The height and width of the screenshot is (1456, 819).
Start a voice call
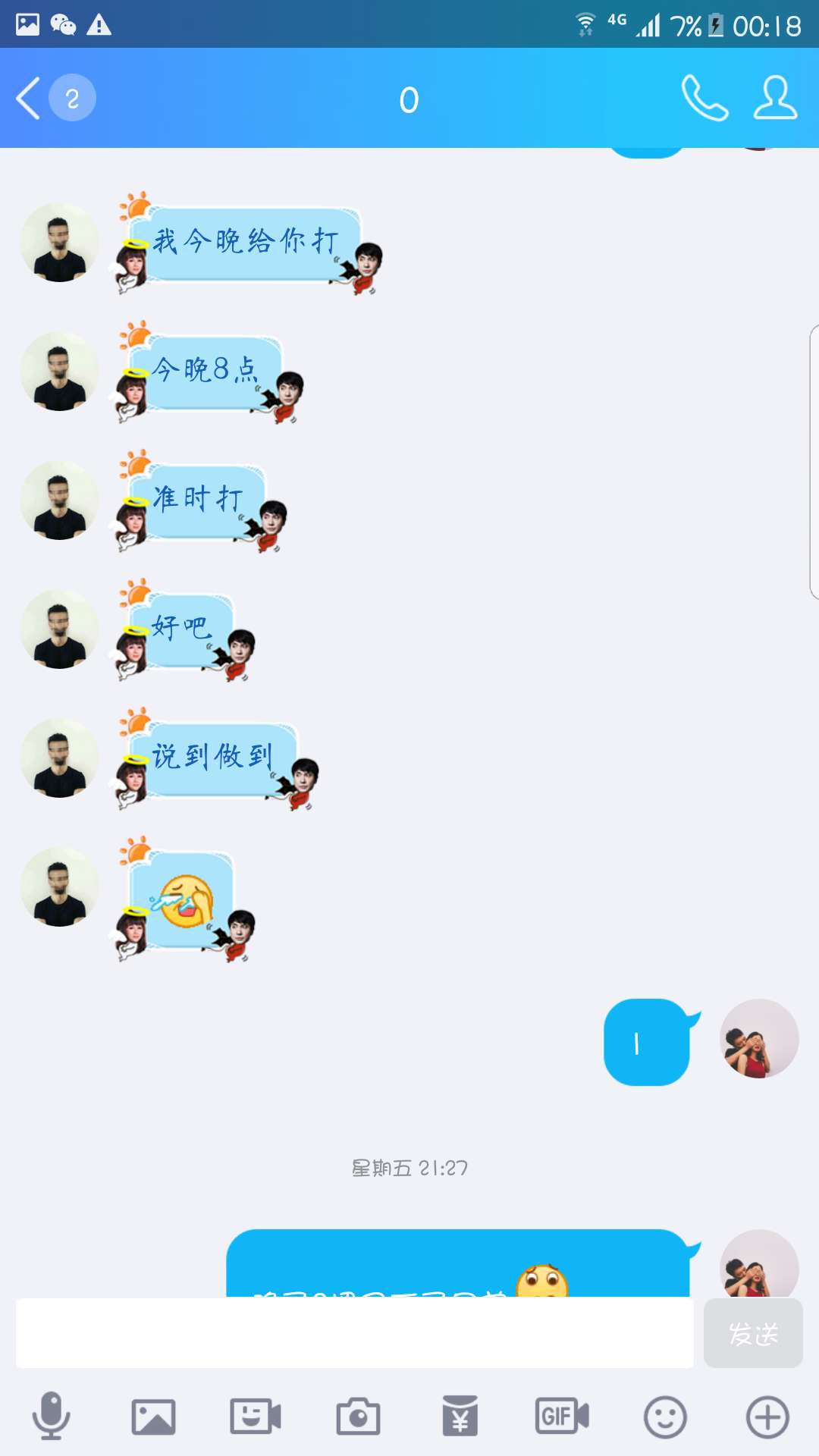coord(704,98)
